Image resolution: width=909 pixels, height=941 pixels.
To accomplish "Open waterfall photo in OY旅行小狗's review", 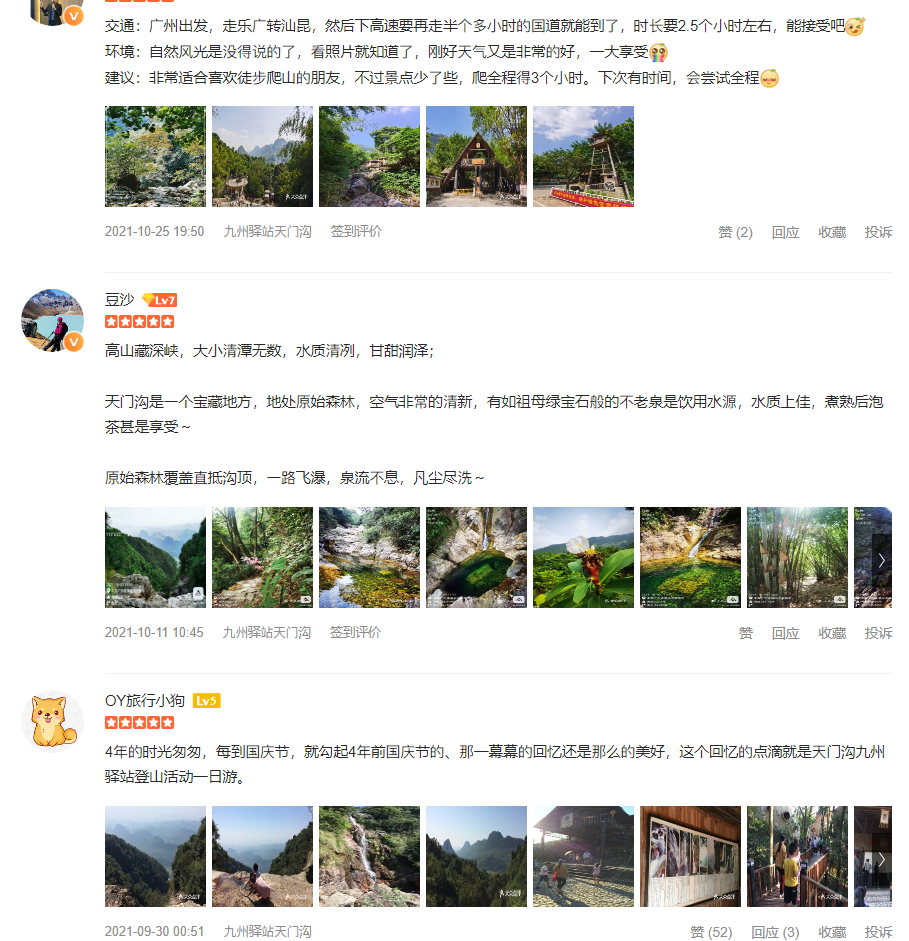I will pyautogui.click(x=369, y=856).
